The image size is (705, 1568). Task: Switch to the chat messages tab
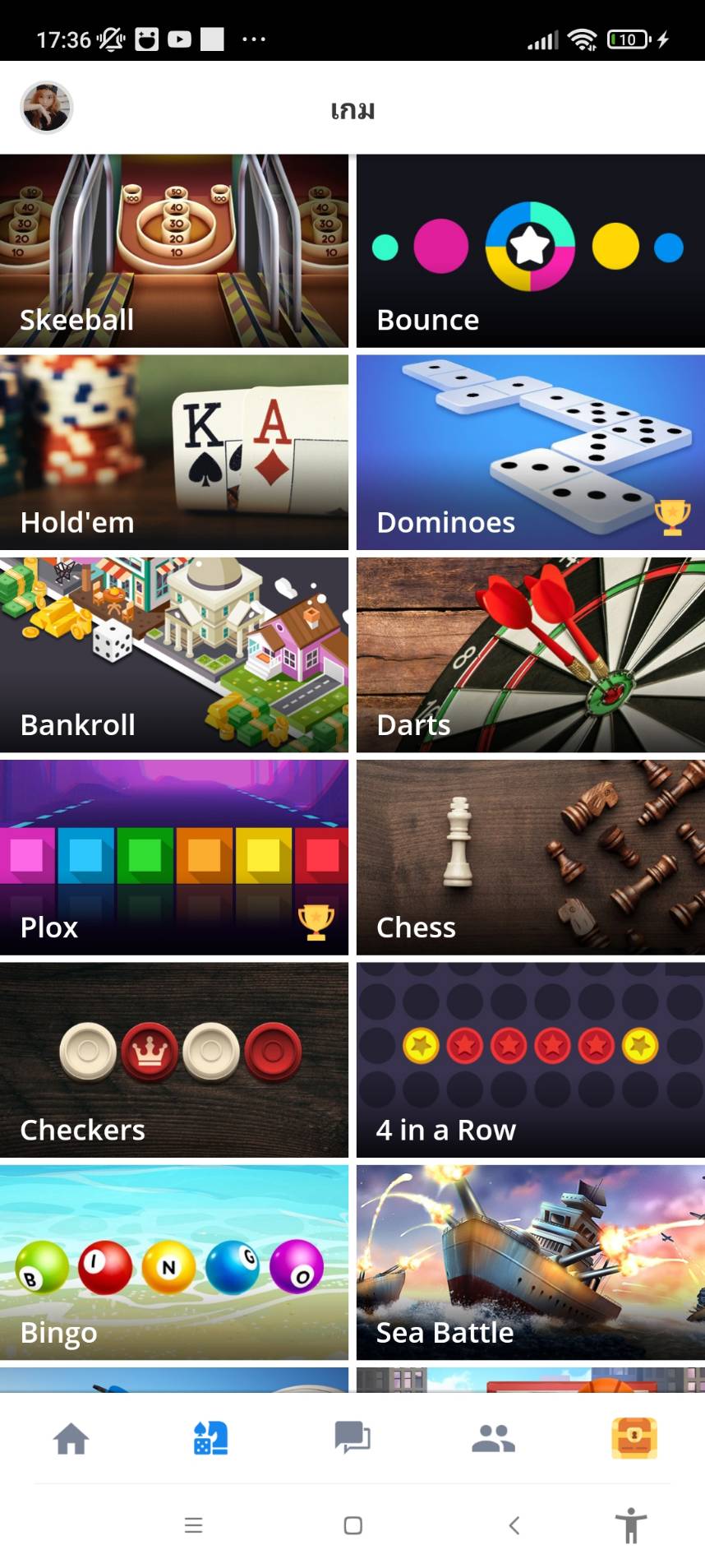coord(352,1438)
